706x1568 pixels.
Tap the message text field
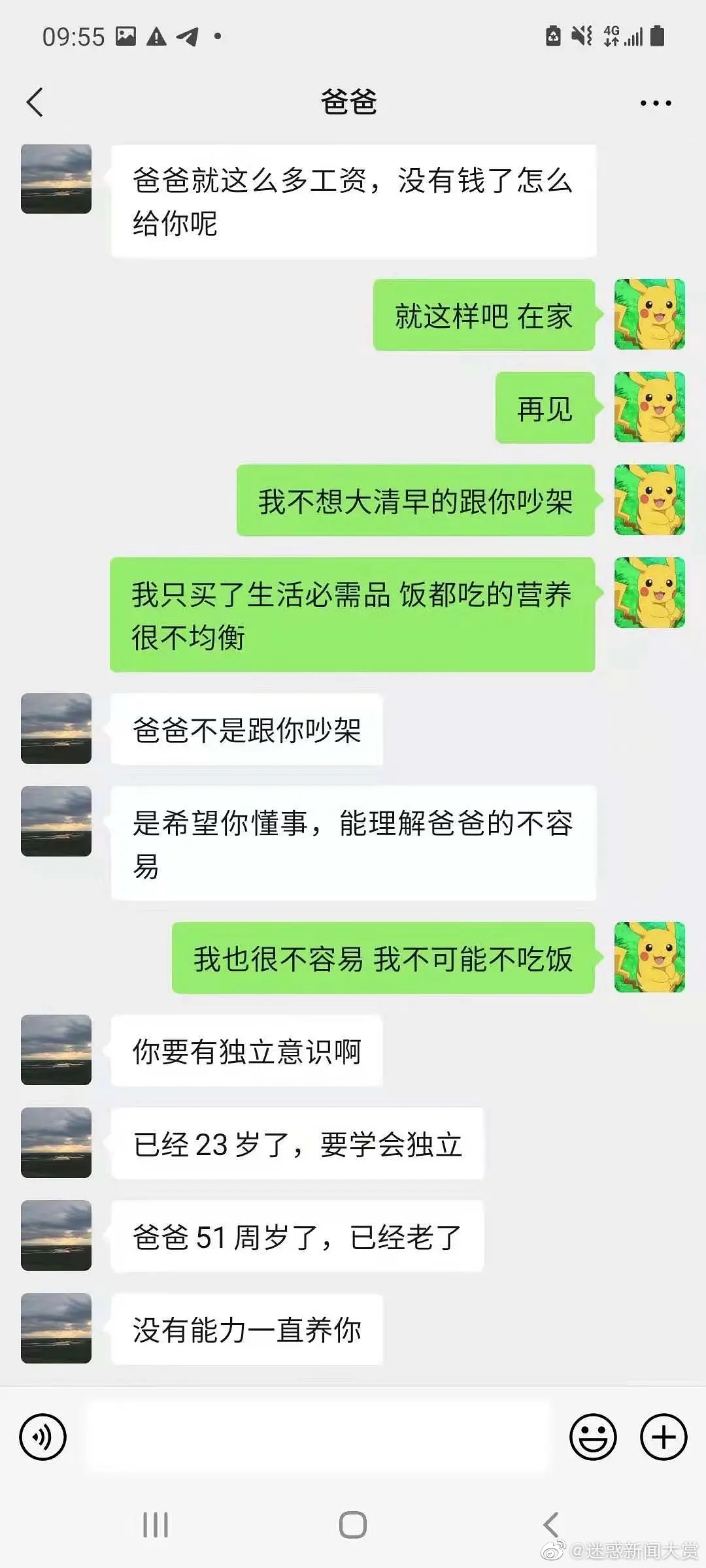(x=318, y=1437)
